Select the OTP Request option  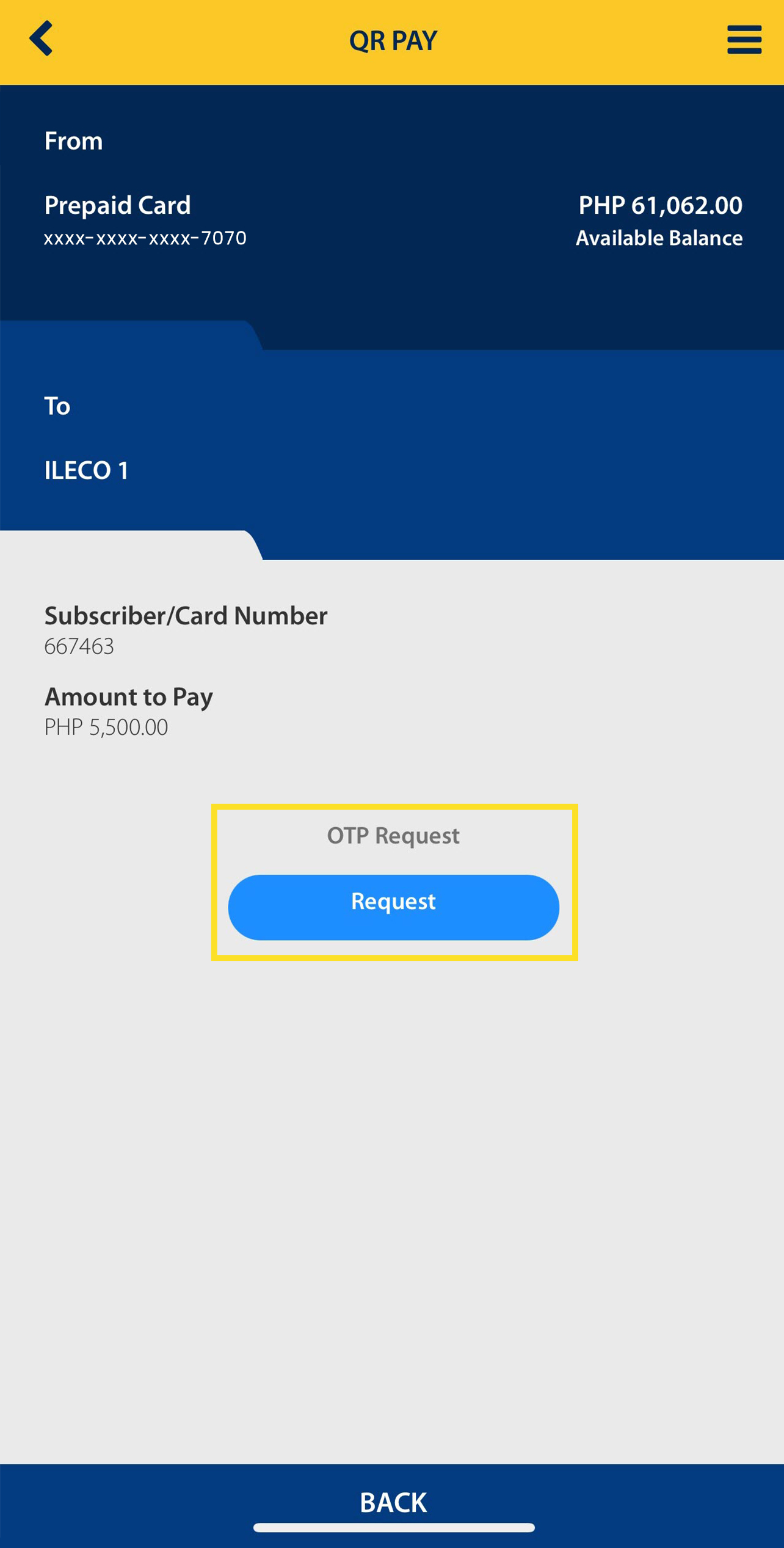click(393, 835)
